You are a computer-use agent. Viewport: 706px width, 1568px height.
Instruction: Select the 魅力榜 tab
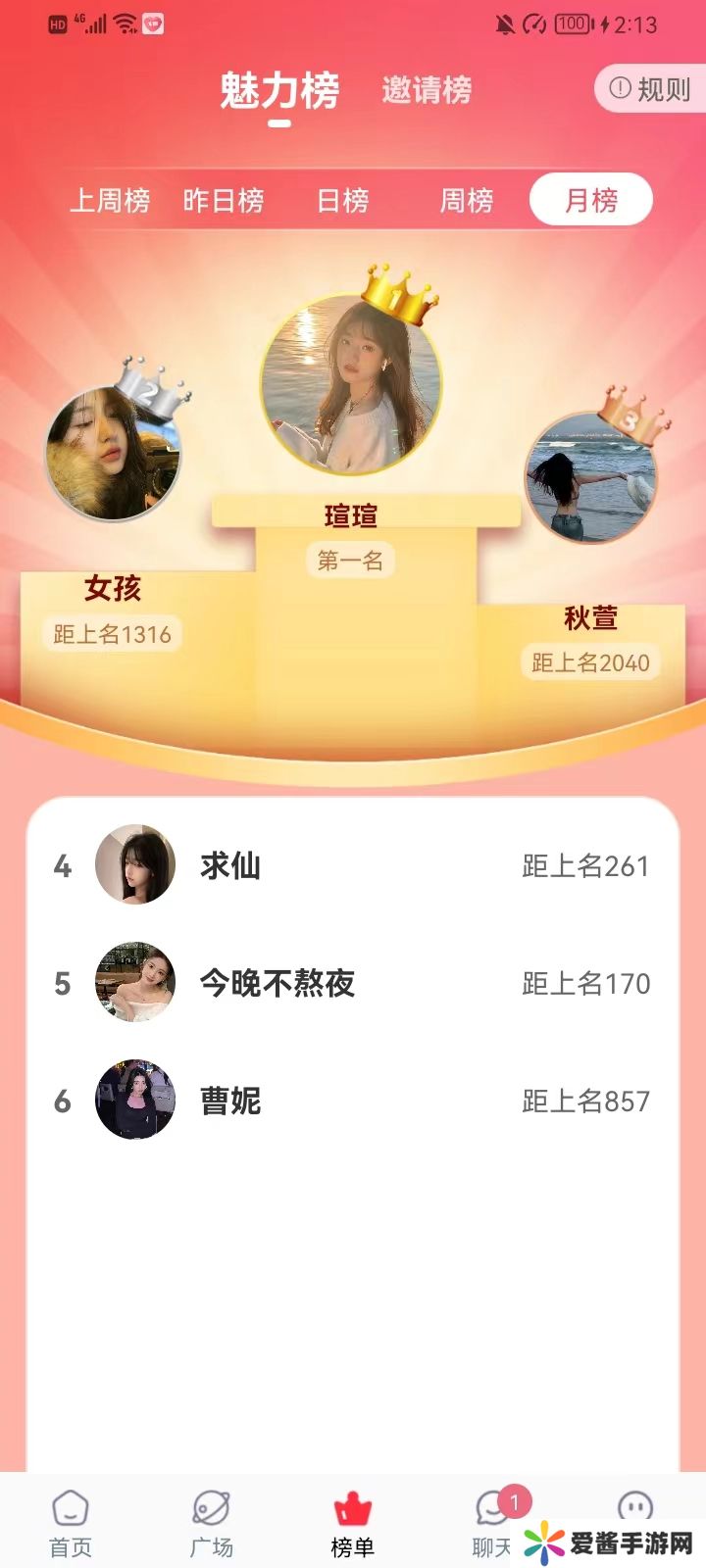[x=279, y=91]
